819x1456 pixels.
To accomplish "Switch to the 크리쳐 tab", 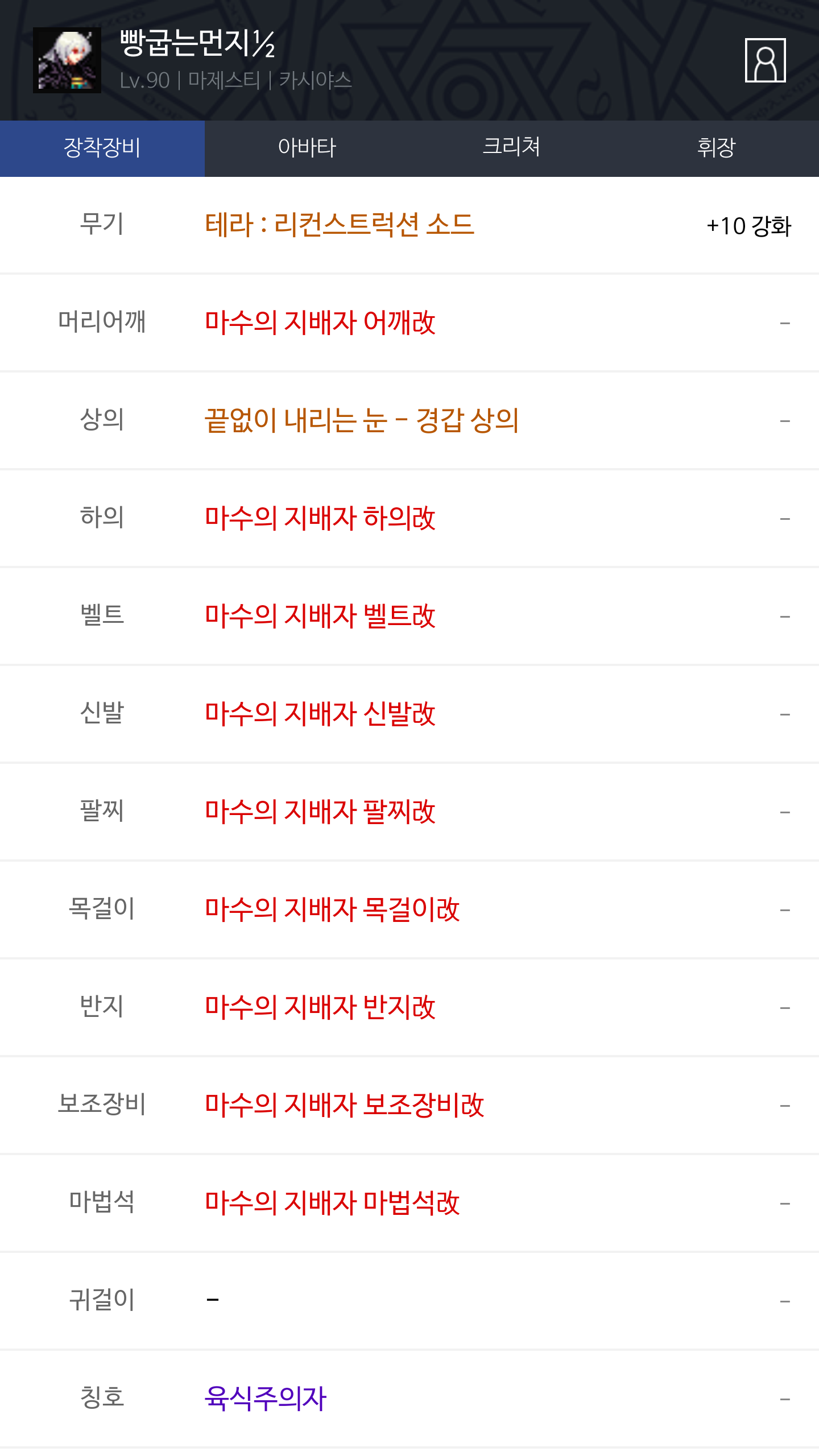I will coord(512,148).
